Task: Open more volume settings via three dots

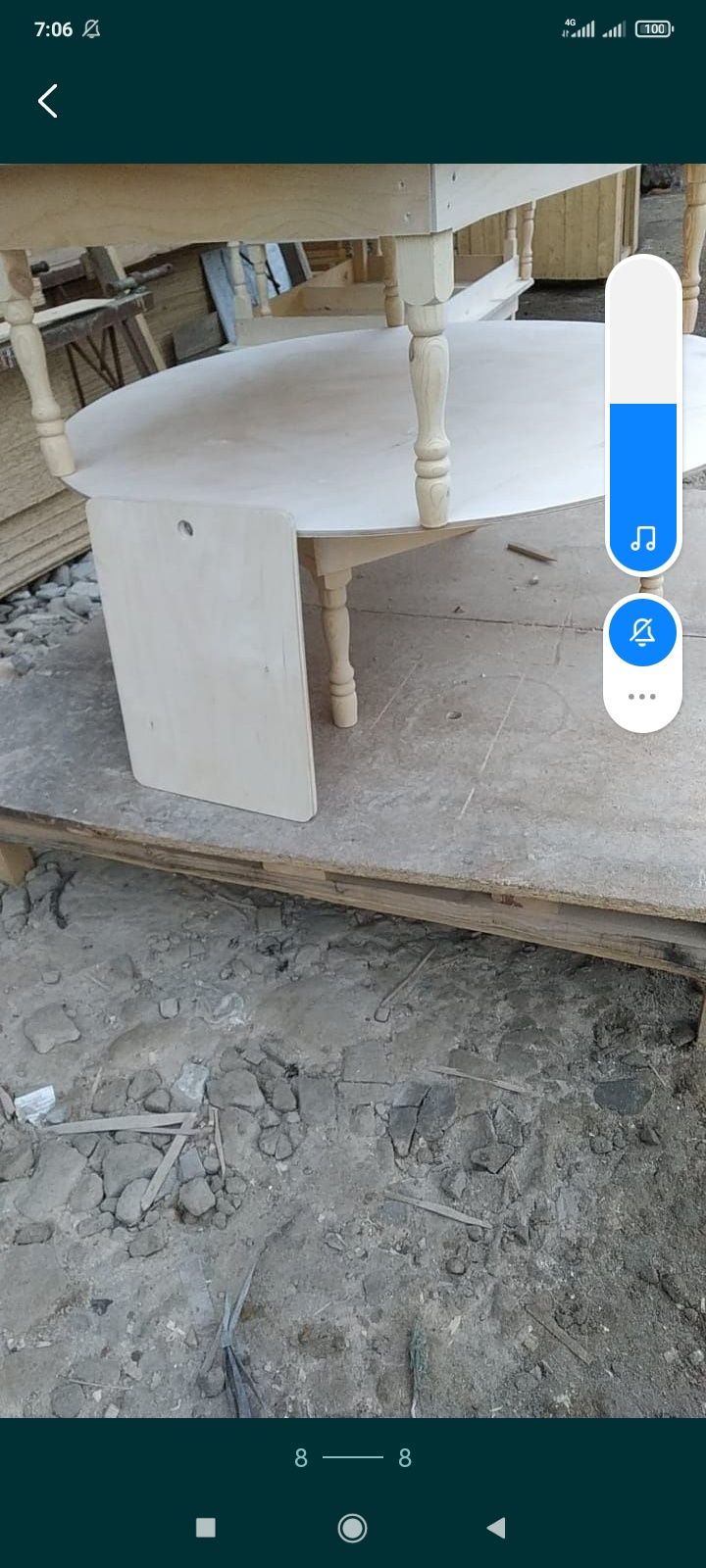Action: [642, 697]
